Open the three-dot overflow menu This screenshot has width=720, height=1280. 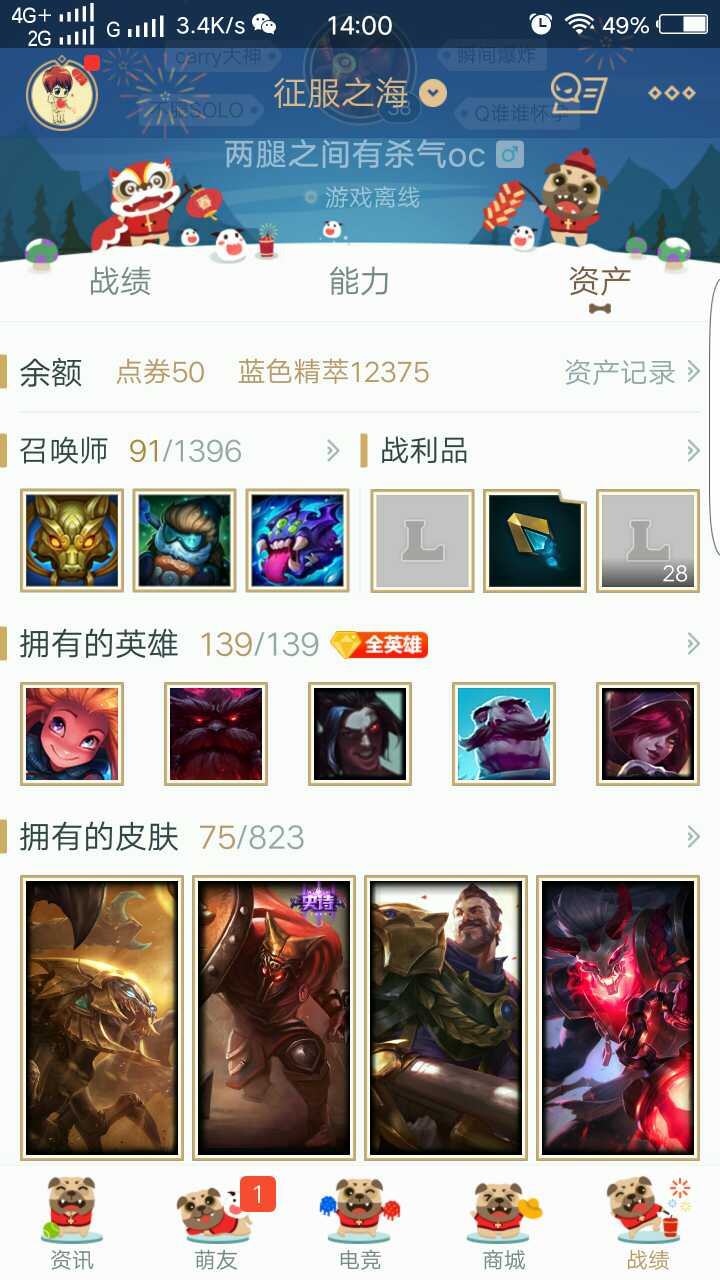tap(671, 94)
